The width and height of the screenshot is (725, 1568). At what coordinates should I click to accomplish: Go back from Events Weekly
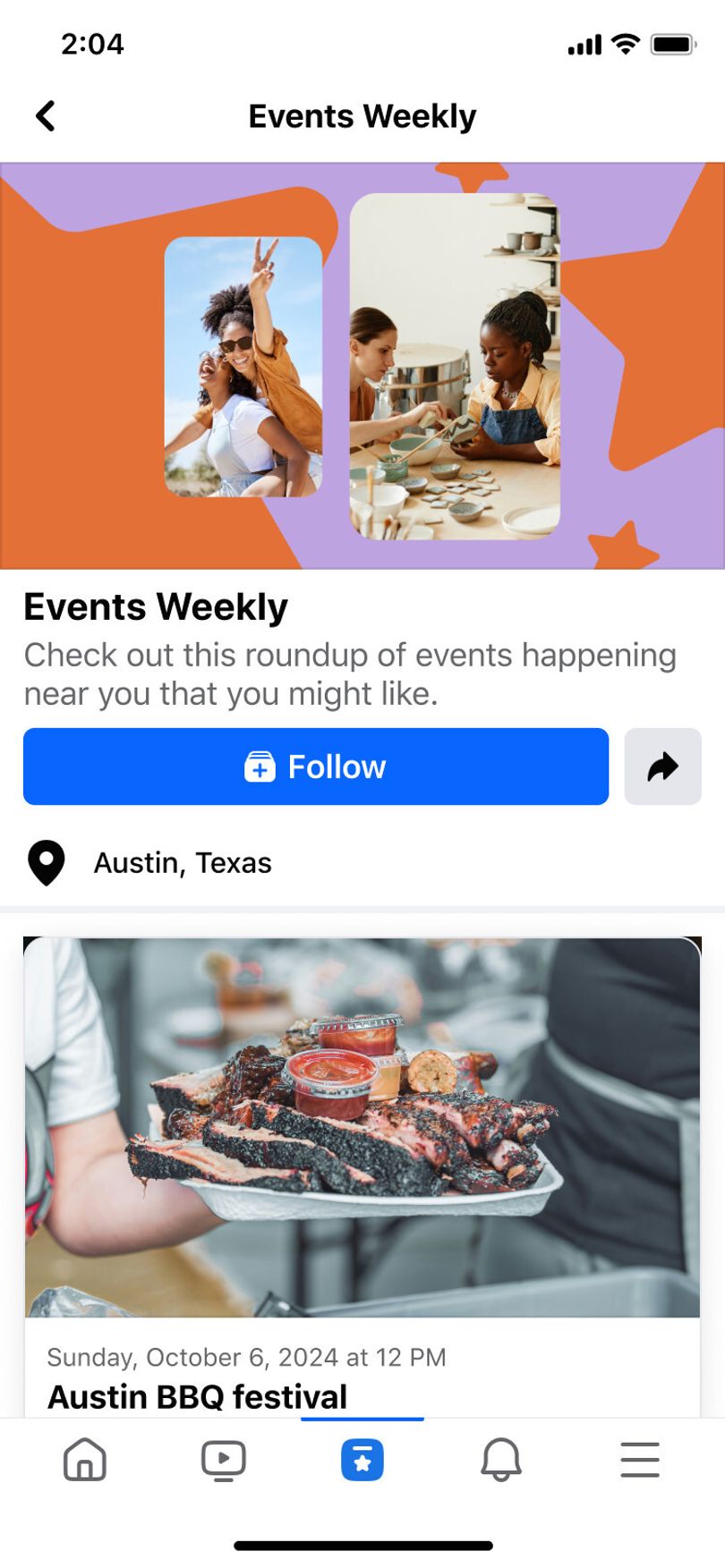[46, 115]
